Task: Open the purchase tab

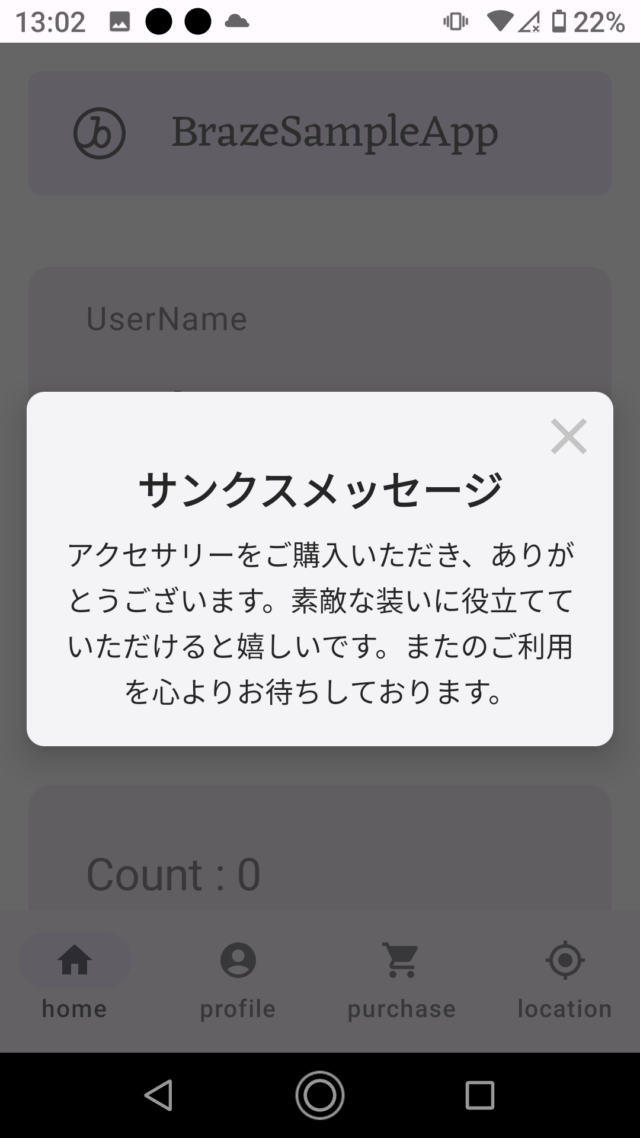Action: coord(401,979)
